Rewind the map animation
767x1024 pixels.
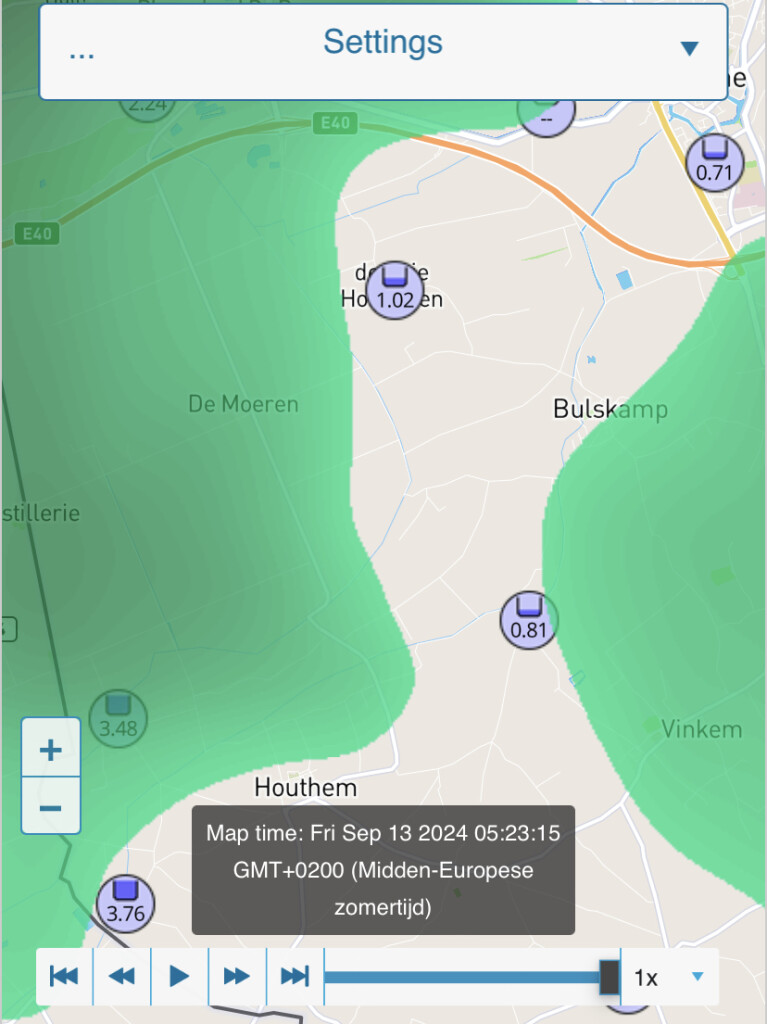122,976
